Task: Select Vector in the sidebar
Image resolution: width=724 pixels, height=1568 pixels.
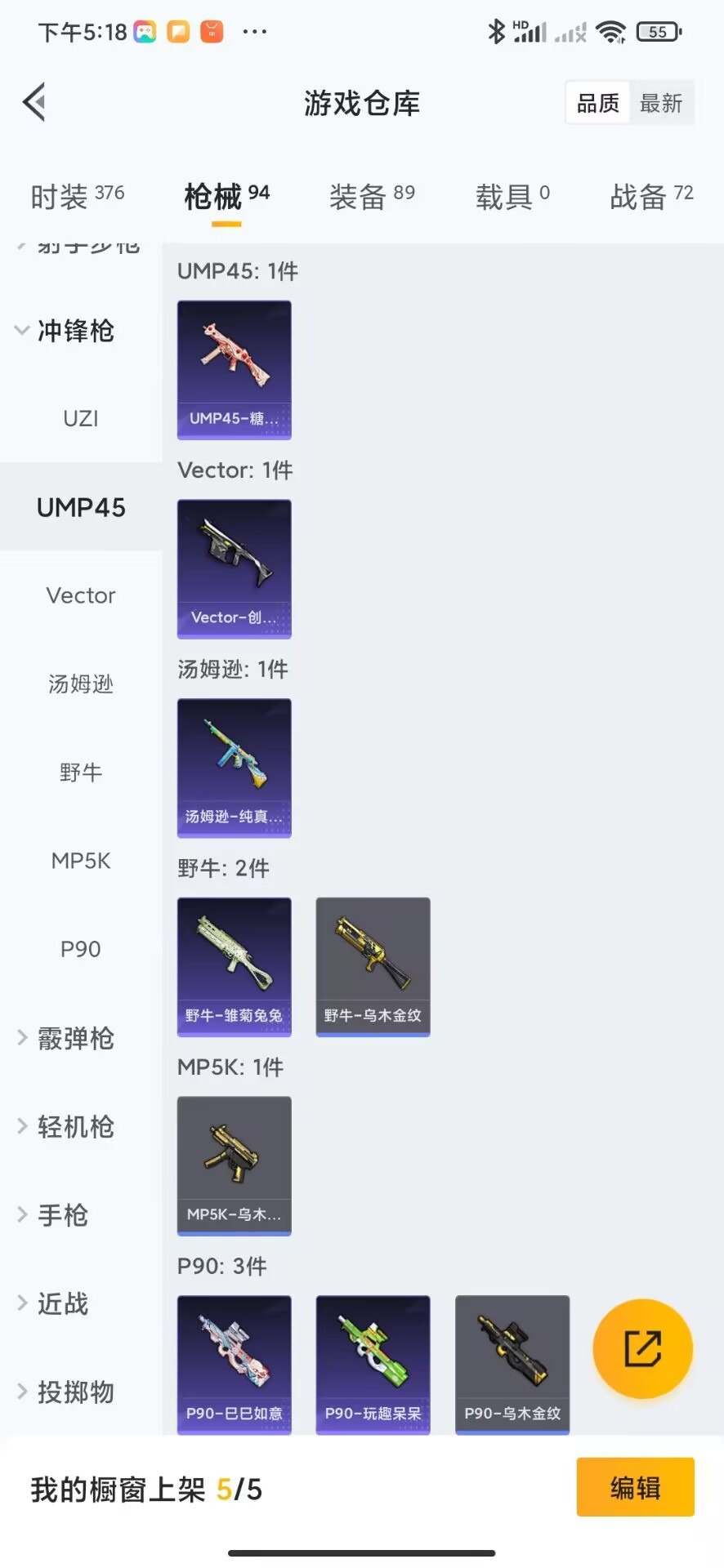Action: [81, 595]
